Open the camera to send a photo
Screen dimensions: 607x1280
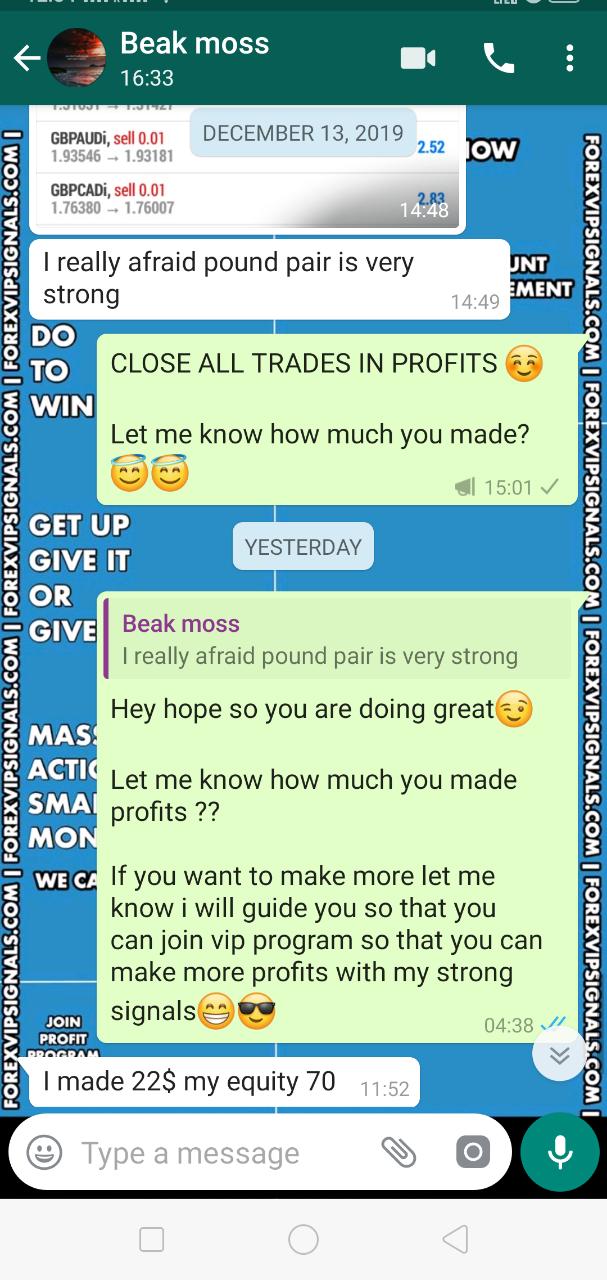tap(472, 1153)
